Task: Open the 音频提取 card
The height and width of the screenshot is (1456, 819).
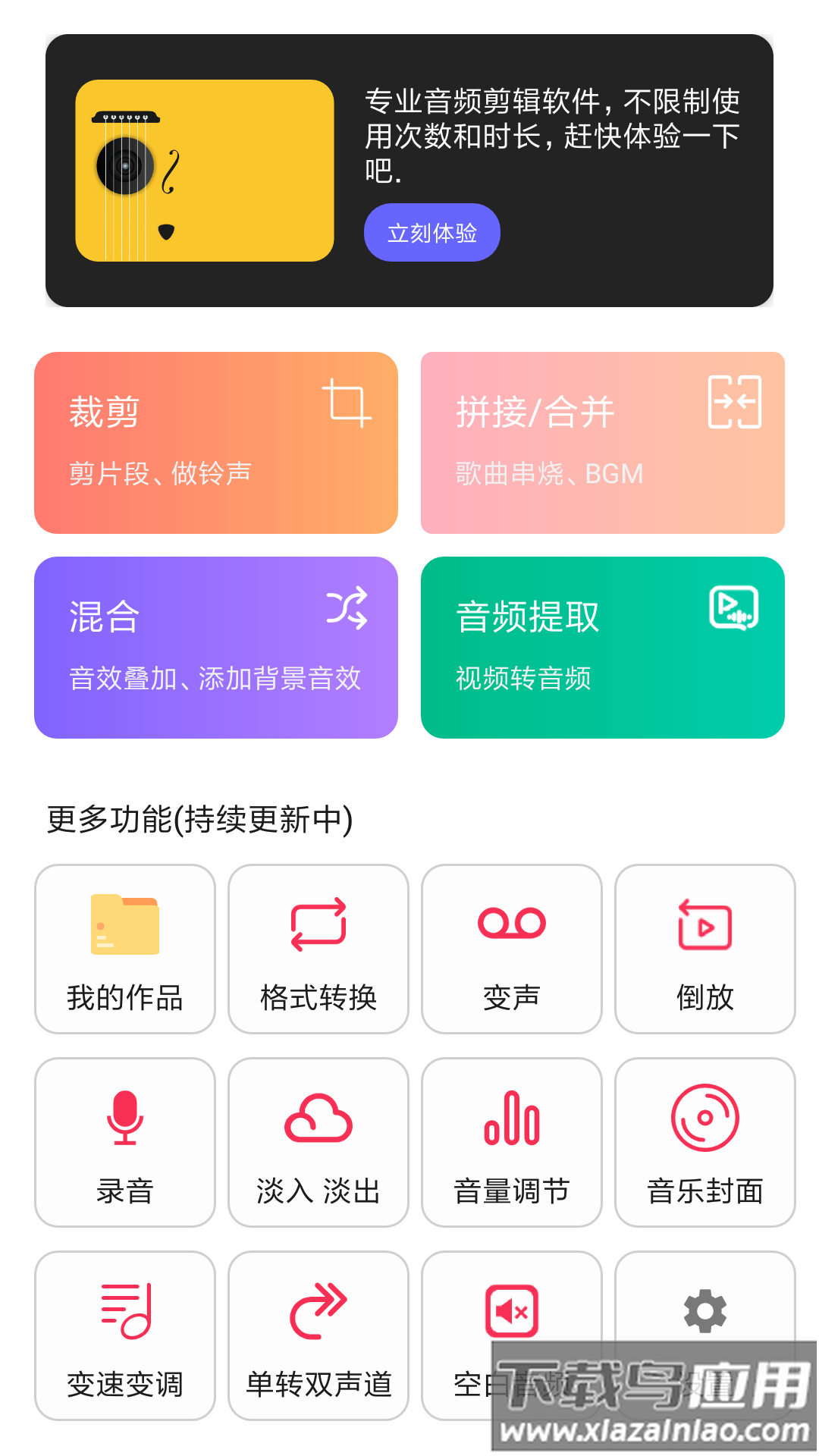Action: pos(602,648)
